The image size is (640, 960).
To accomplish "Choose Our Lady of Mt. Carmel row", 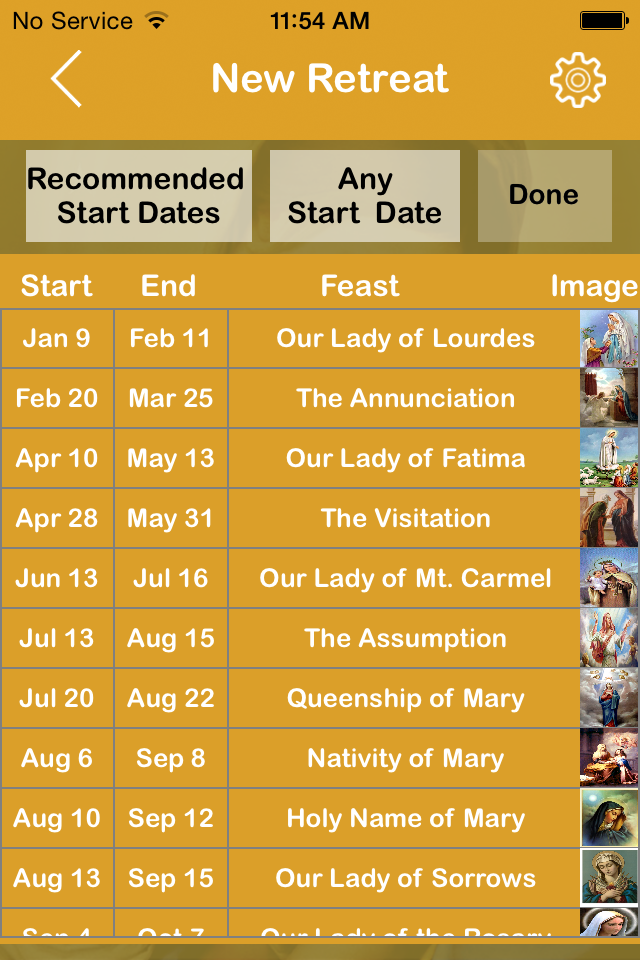I will point(405,579).
